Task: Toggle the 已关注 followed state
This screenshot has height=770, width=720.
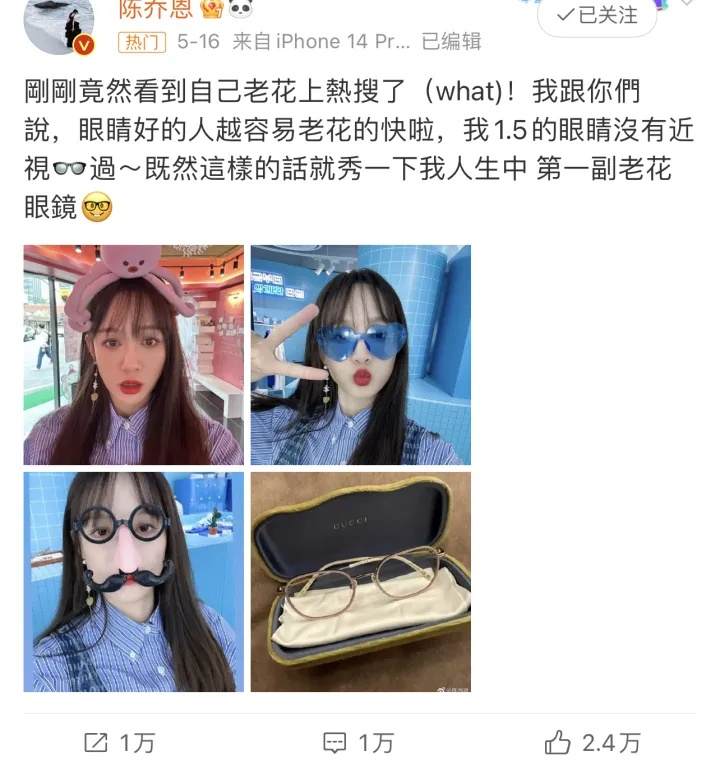Action: click(x=596, y=17)
